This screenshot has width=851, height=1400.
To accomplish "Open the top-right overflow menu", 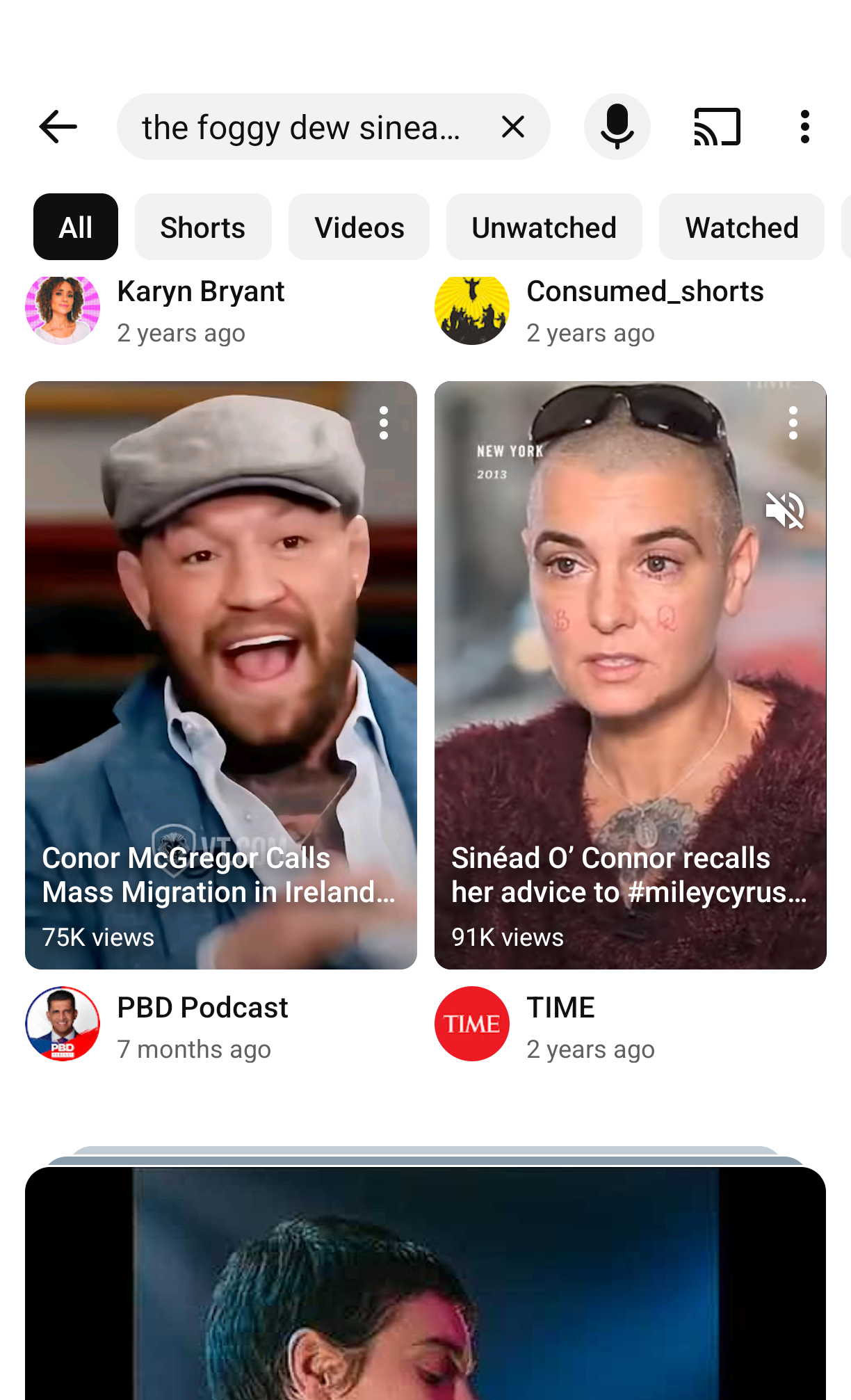I will 804,127.
